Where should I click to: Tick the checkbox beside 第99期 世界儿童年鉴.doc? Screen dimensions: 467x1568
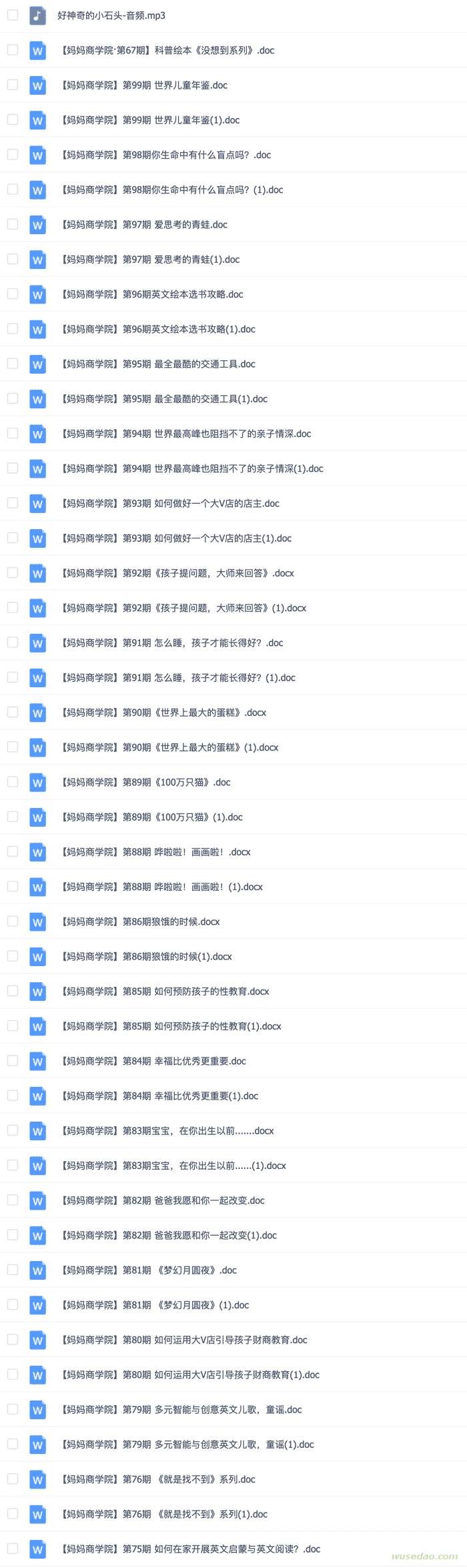[13, 85]
